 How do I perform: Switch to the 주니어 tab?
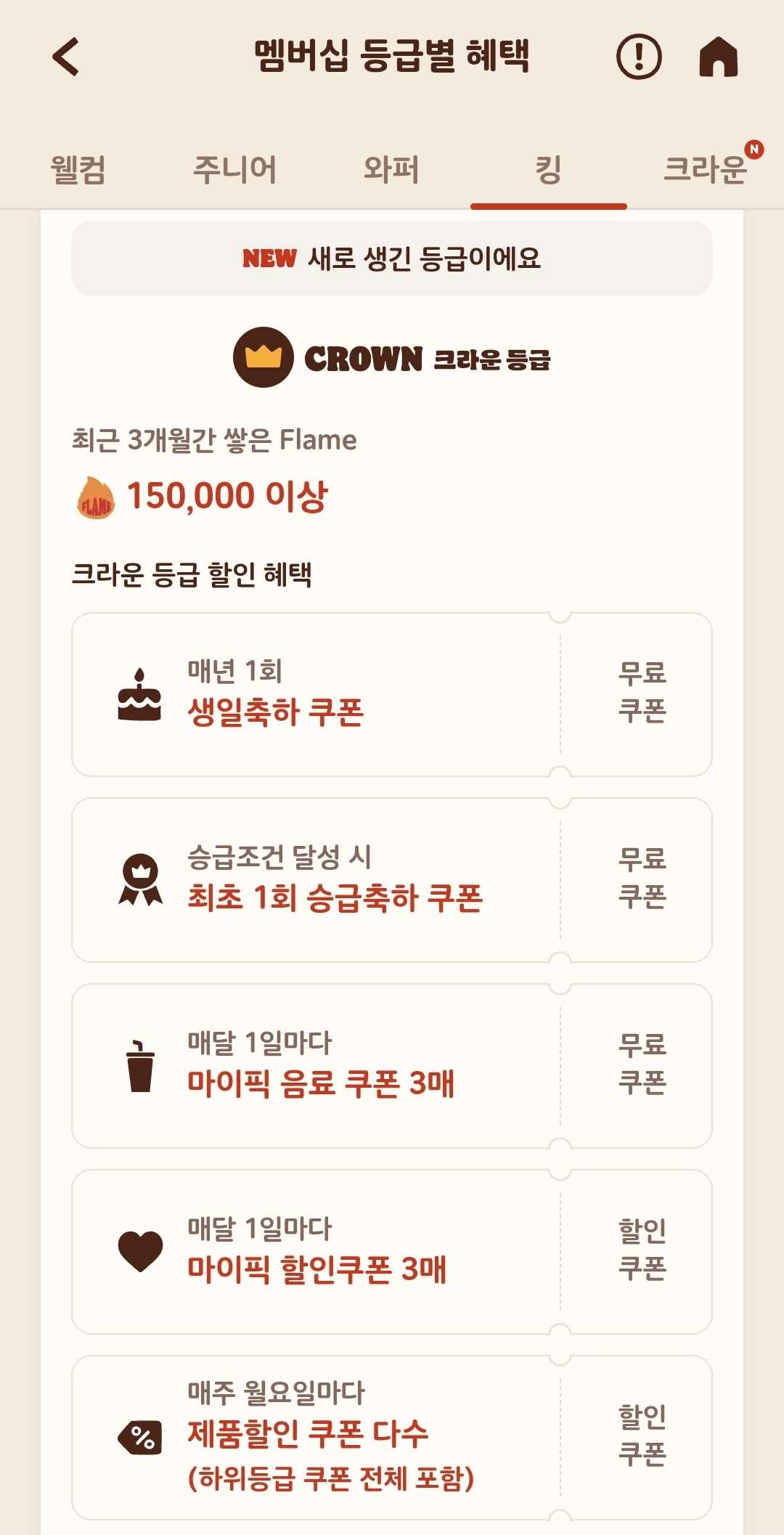pos(234,170)
